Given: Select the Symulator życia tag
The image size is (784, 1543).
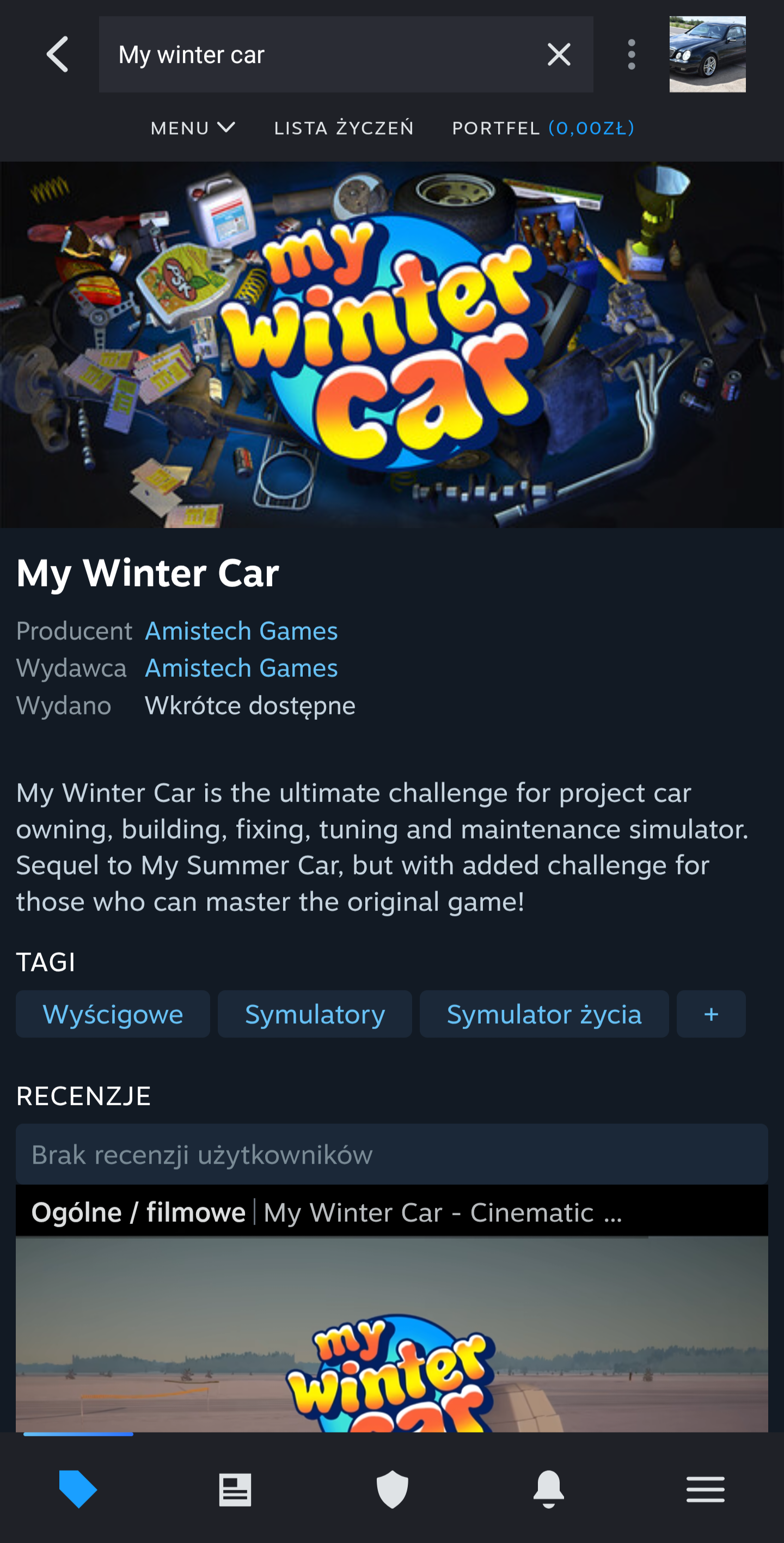Looking at the screenshot, I should click(x=544, y=1014).
